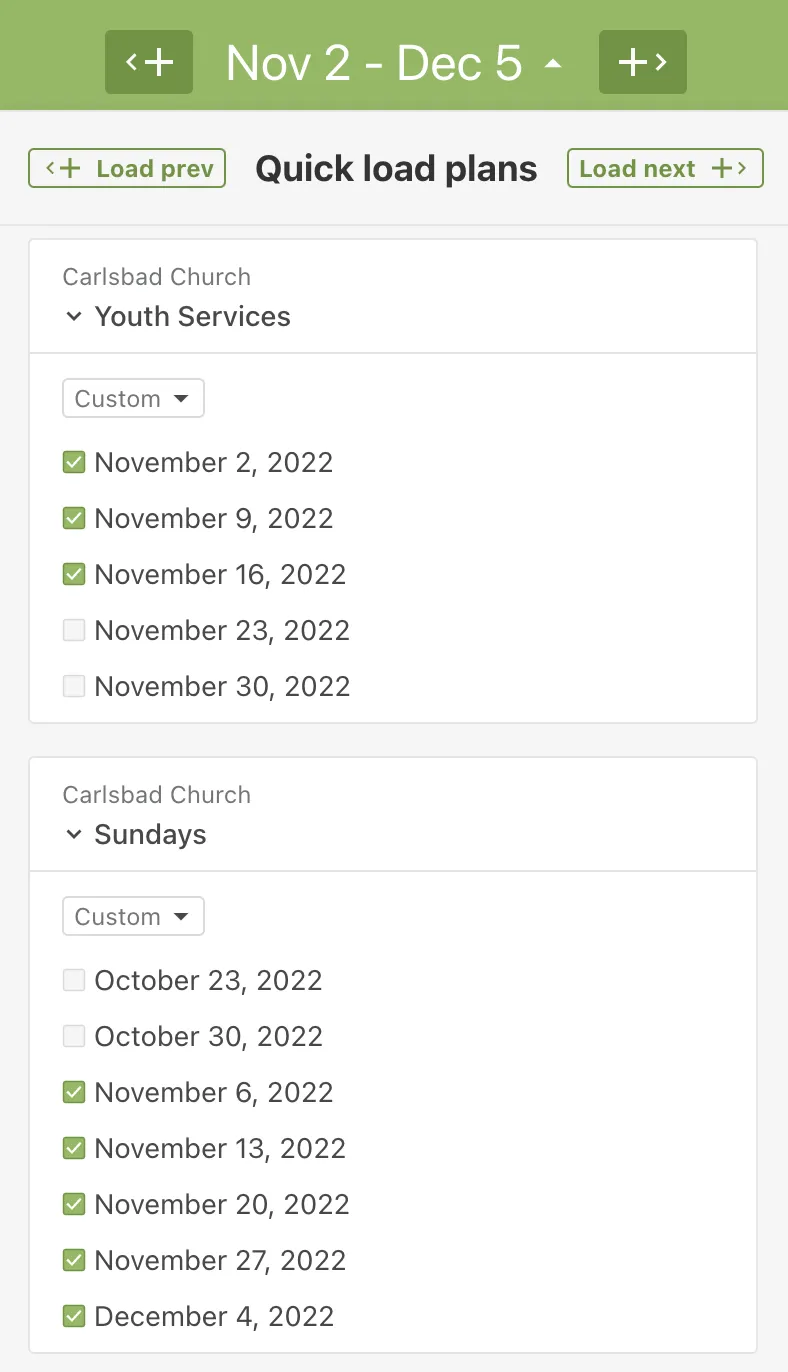Check October 30, 2022

click(x=74, y=1036)
